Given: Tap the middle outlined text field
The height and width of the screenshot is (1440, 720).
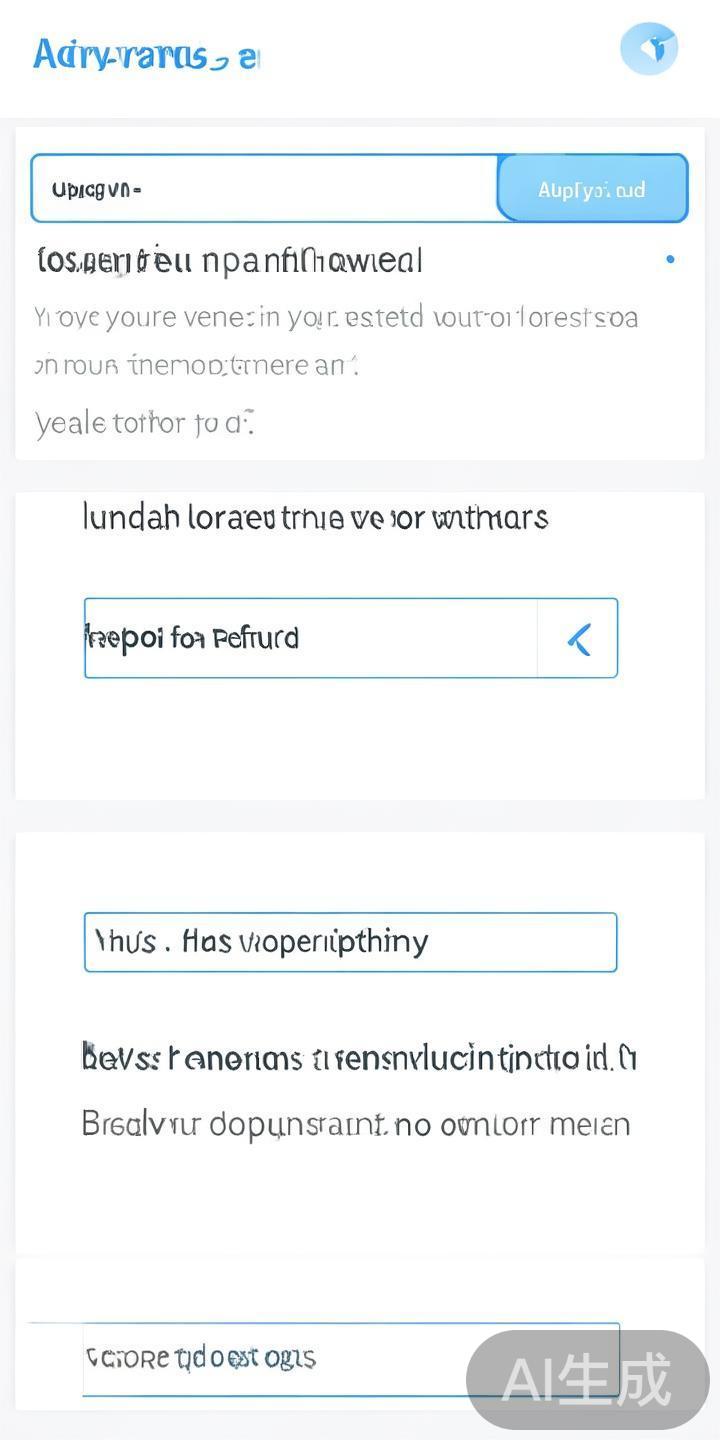Looking at the screenshot, I should pyautogui.click(x=350, y=942).
